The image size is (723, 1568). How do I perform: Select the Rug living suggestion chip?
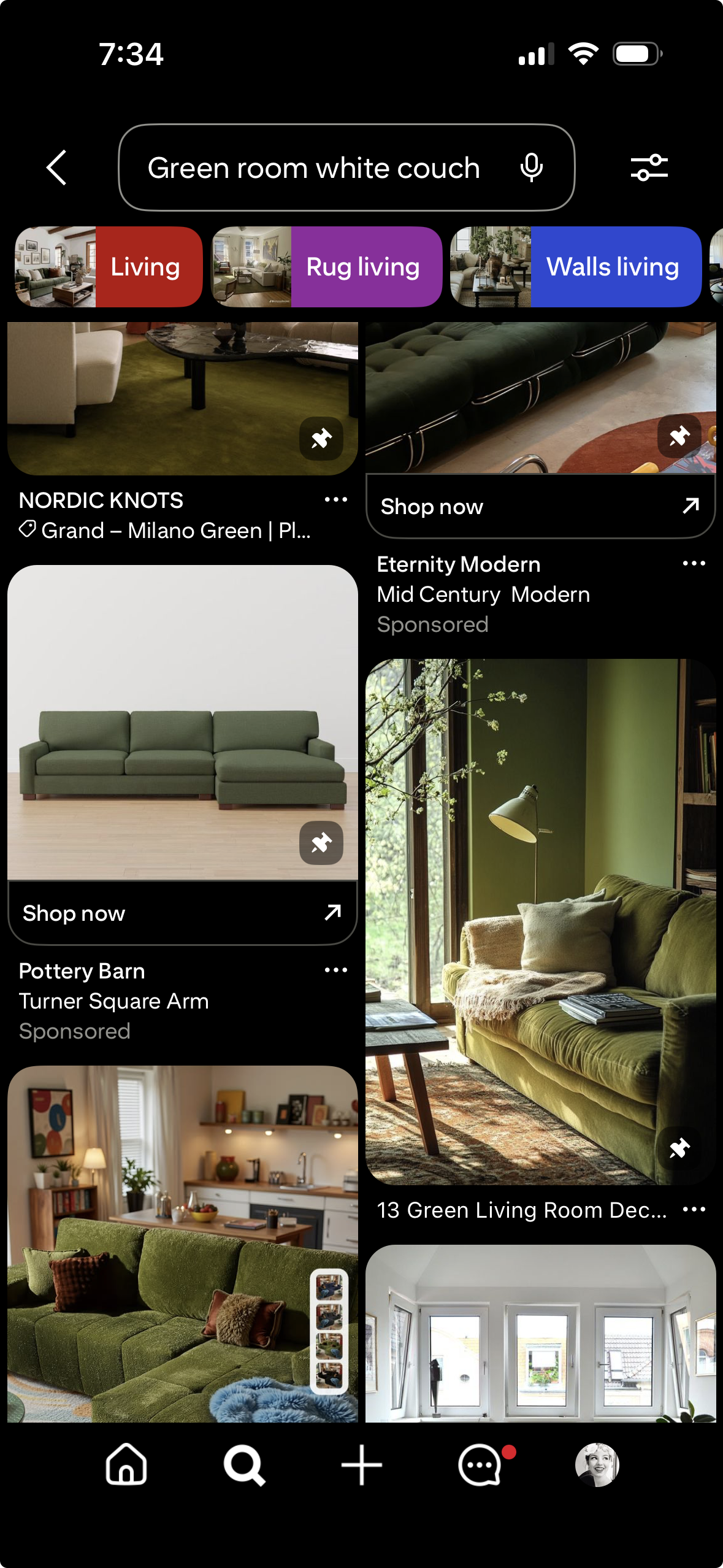[326, 267]
